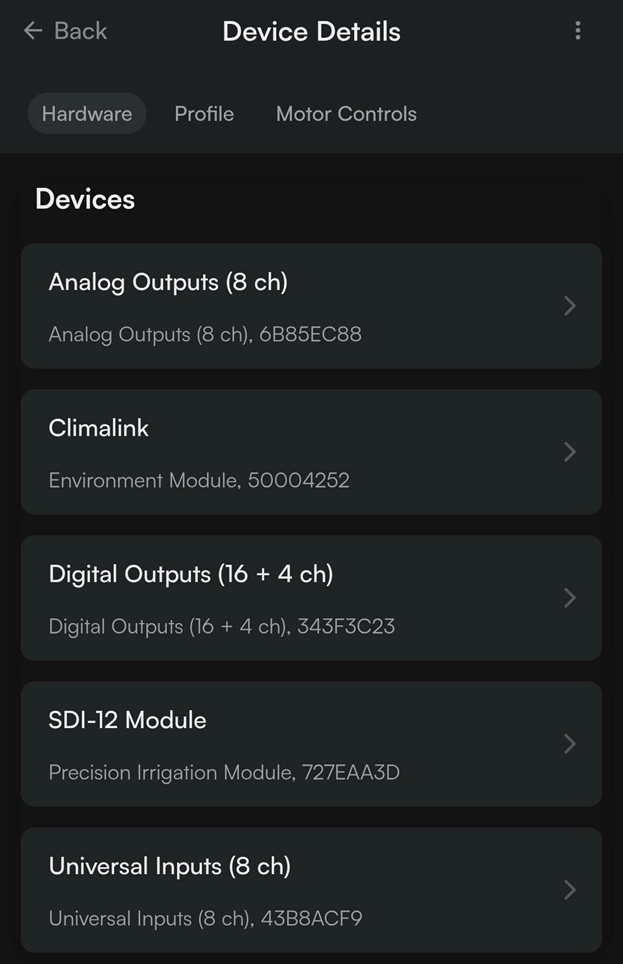Switch to the Motor Controls tab
623x964 pixels.
[x=346, y=114]
